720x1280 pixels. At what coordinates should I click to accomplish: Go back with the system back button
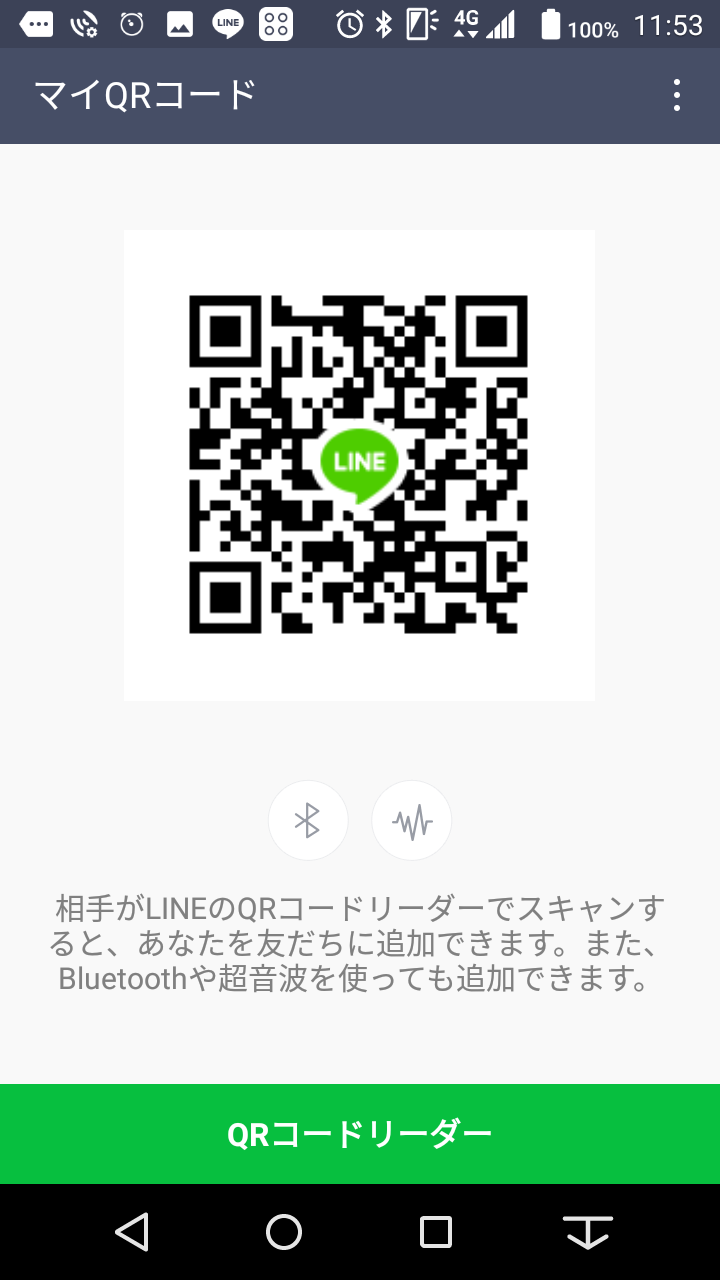(132, 1232)
